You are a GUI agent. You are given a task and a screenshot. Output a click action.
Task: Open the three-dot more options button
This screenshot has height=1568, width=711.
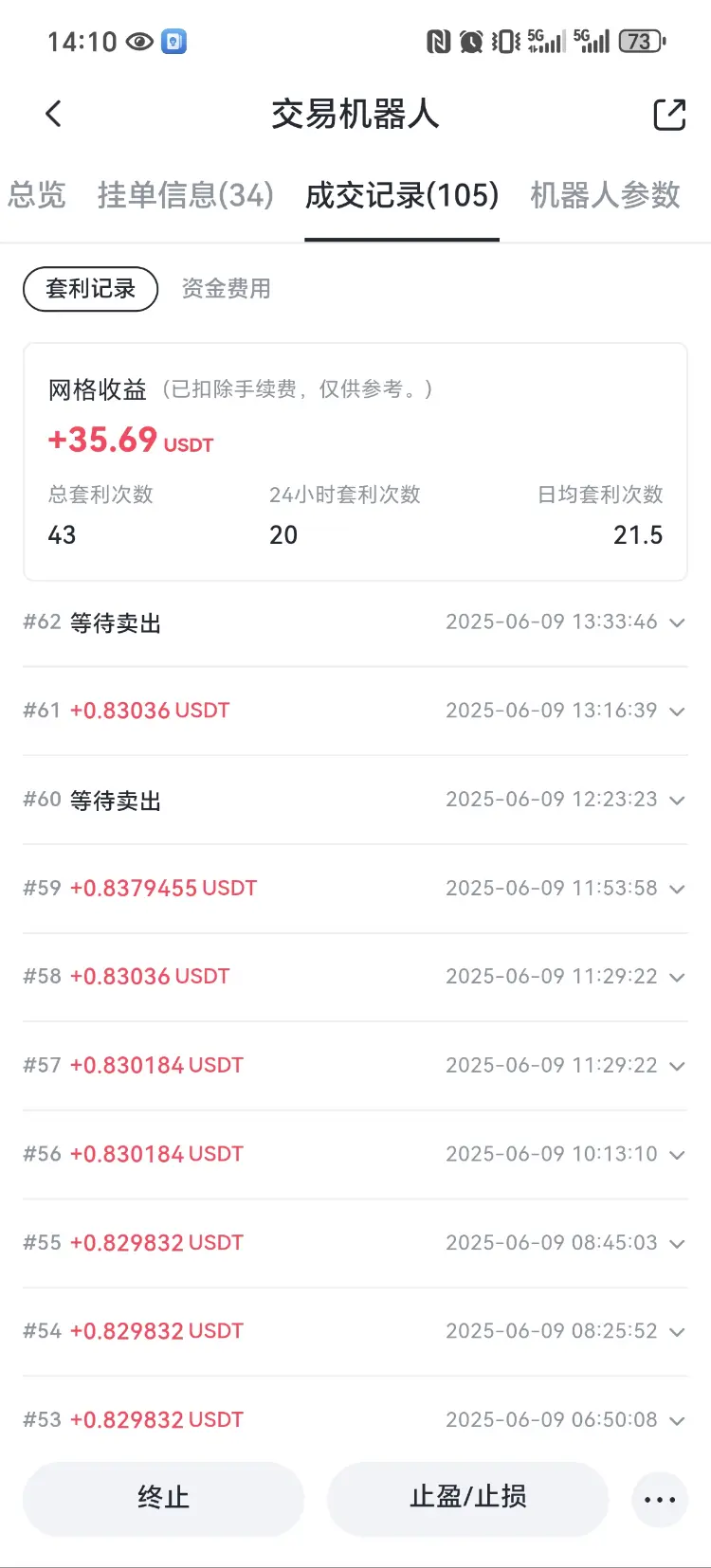(x=660, y=1500)
